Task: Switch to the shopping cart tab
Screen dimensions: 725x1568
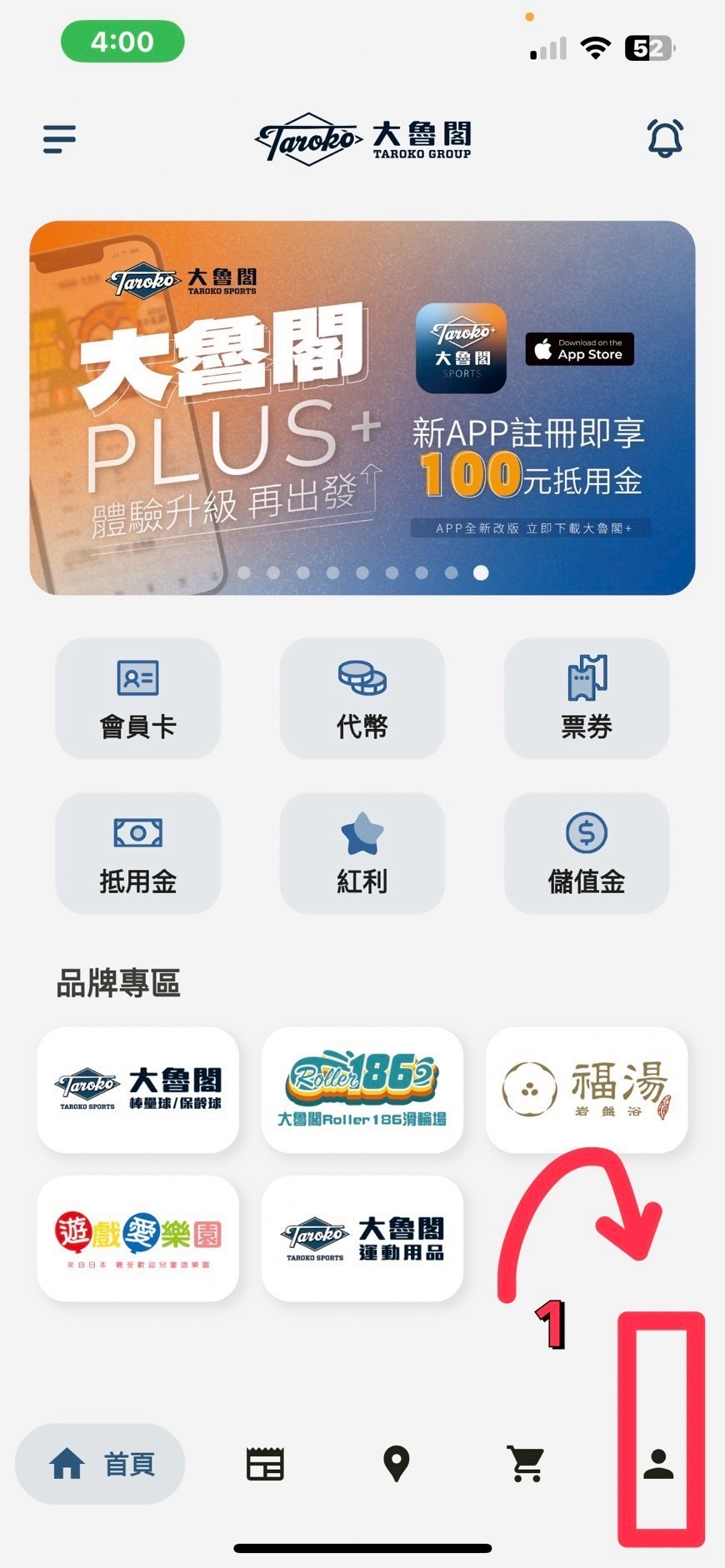Action: coord(526,1463)
